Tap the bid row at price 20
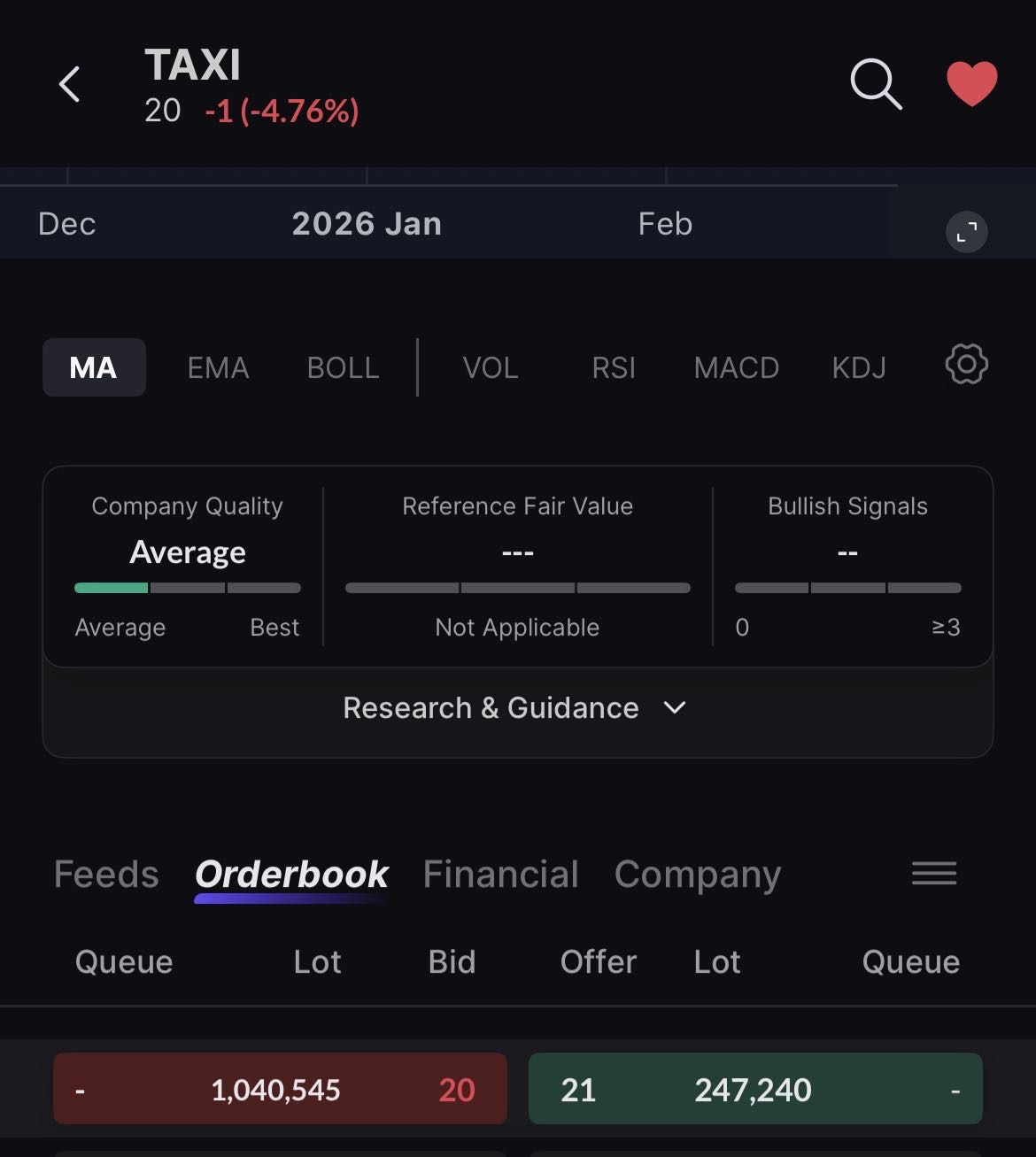The image size is (1036, 1157). 280,1089
